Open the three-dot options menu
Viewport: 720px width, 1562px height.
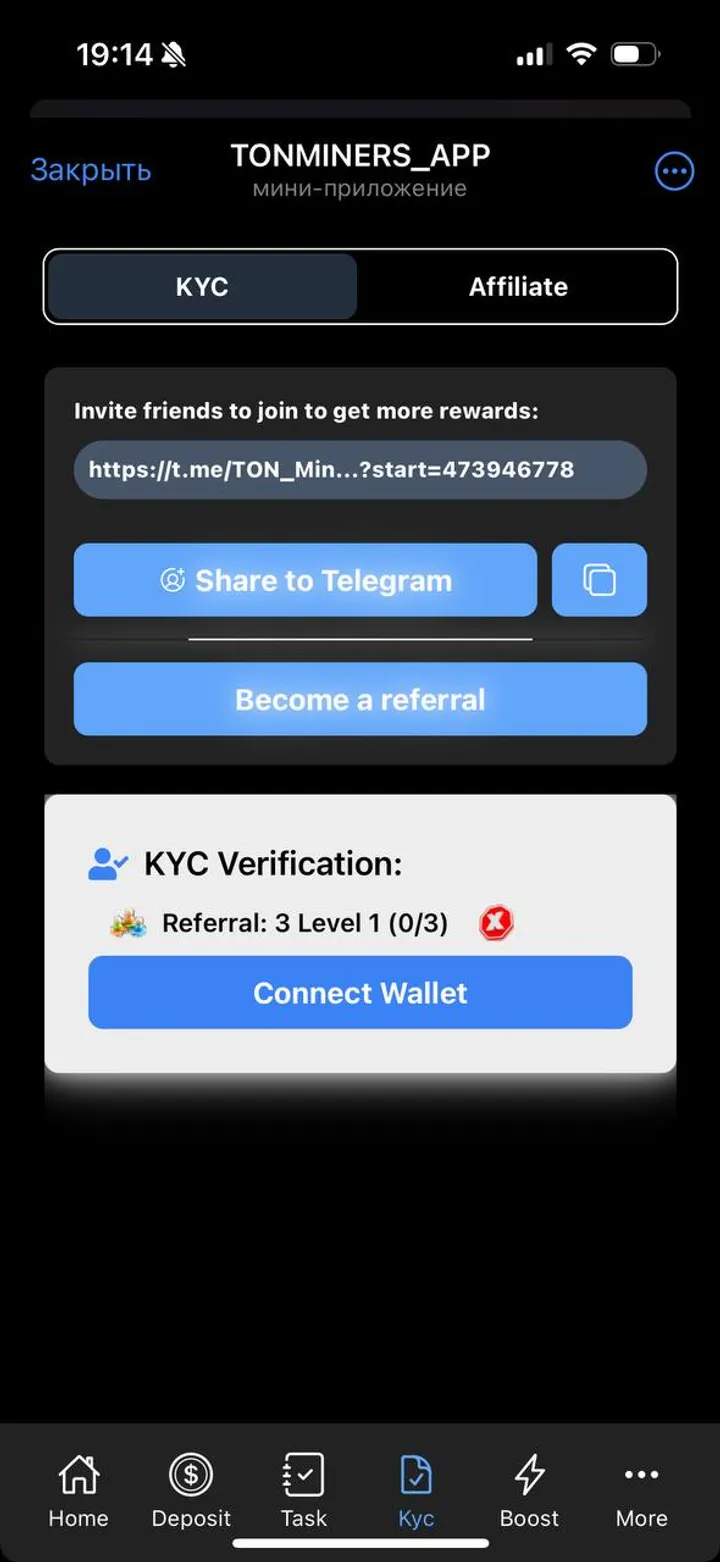tap(674, 171)
